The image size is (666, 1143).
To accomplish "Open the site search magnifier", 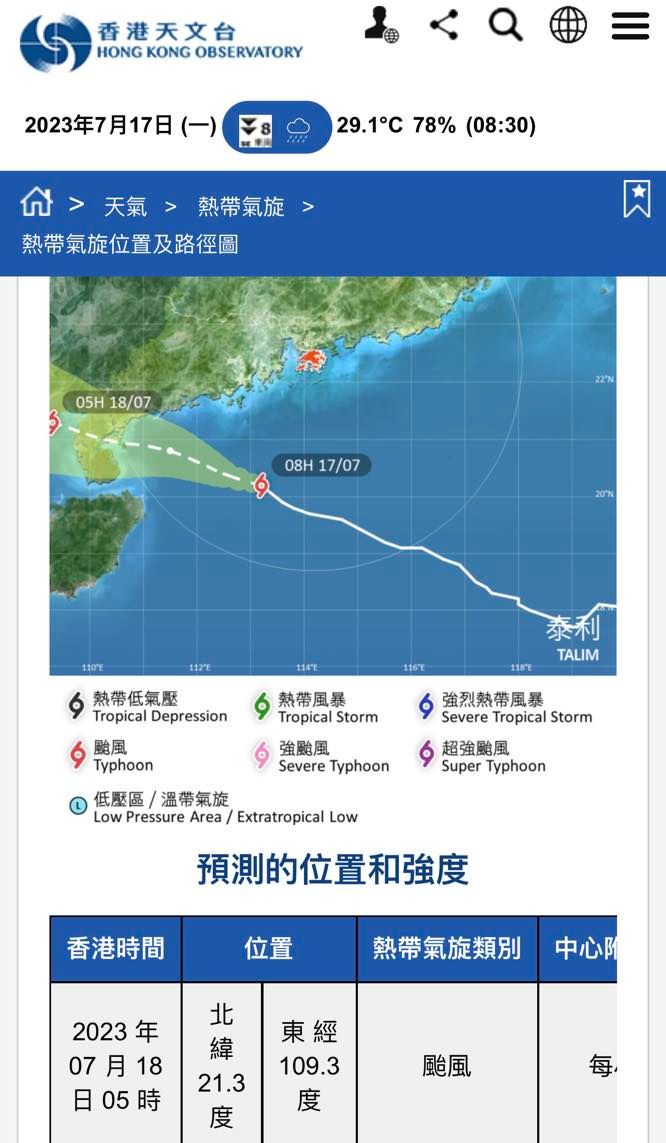I will point(505,25).
